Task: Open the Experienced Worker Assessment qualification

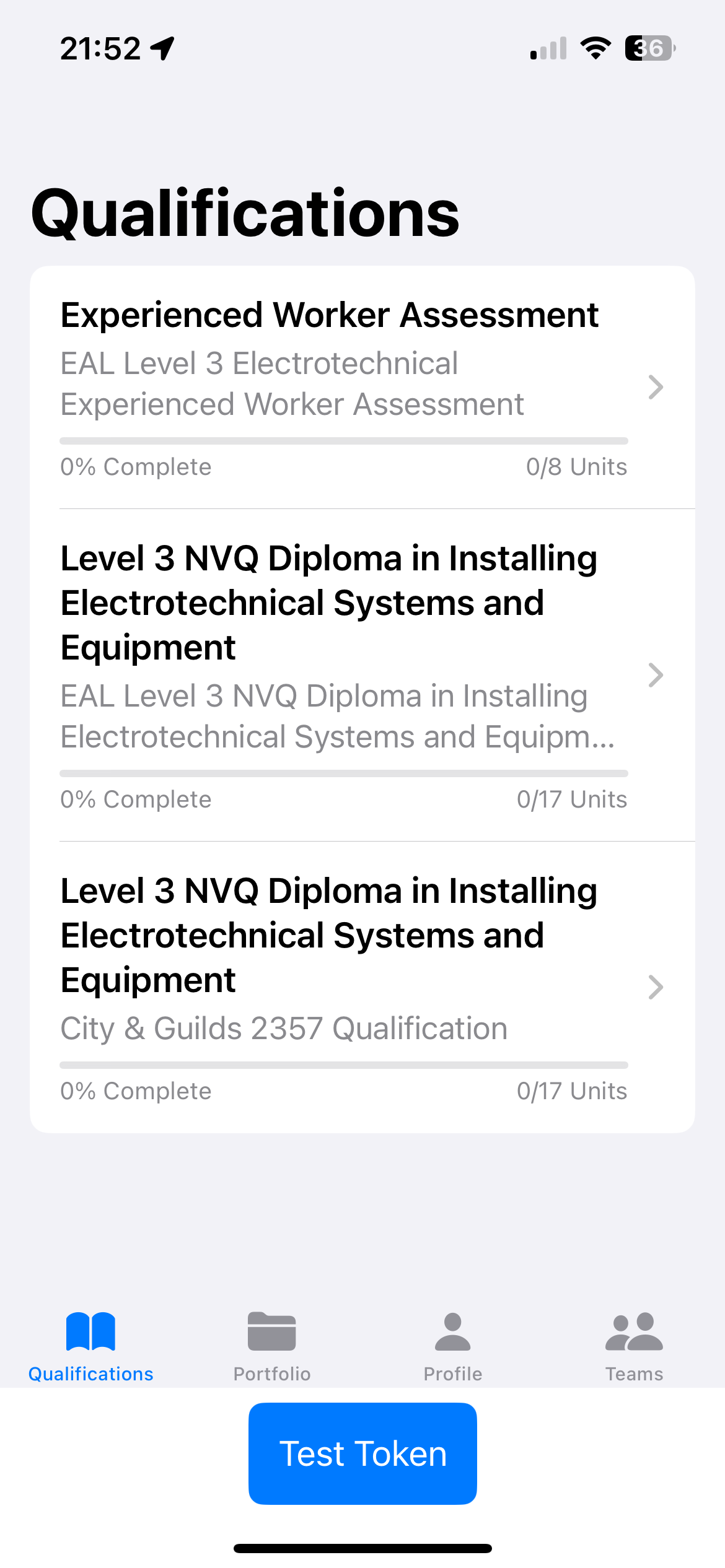Action: tap(330, 315)
